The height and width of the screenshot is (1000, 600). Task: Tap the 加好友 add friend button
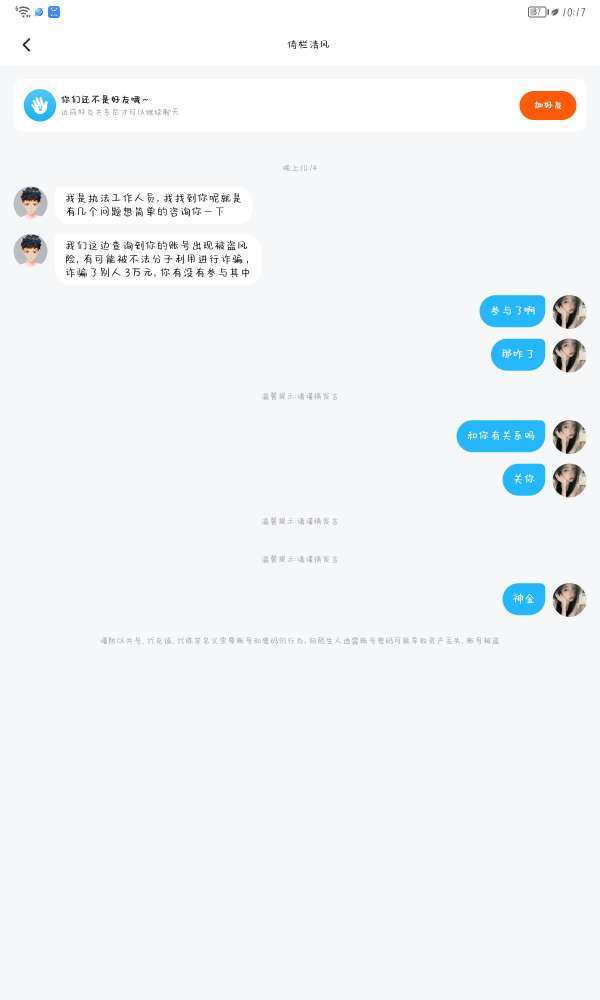547,105
